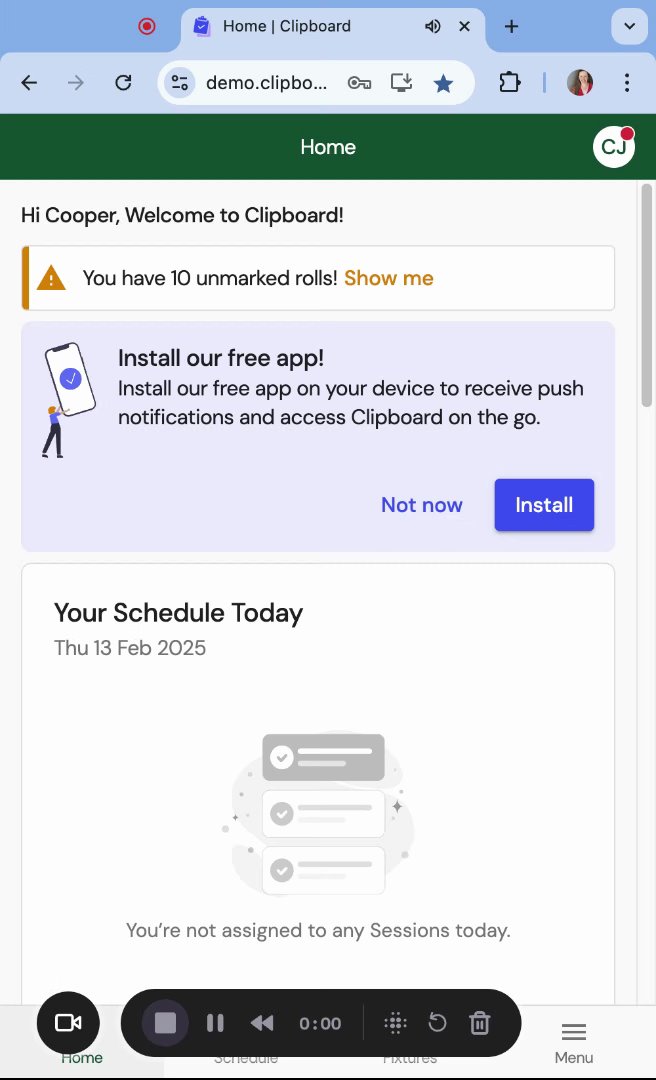Delete the recording with the trash icon

coord(480,1023)
